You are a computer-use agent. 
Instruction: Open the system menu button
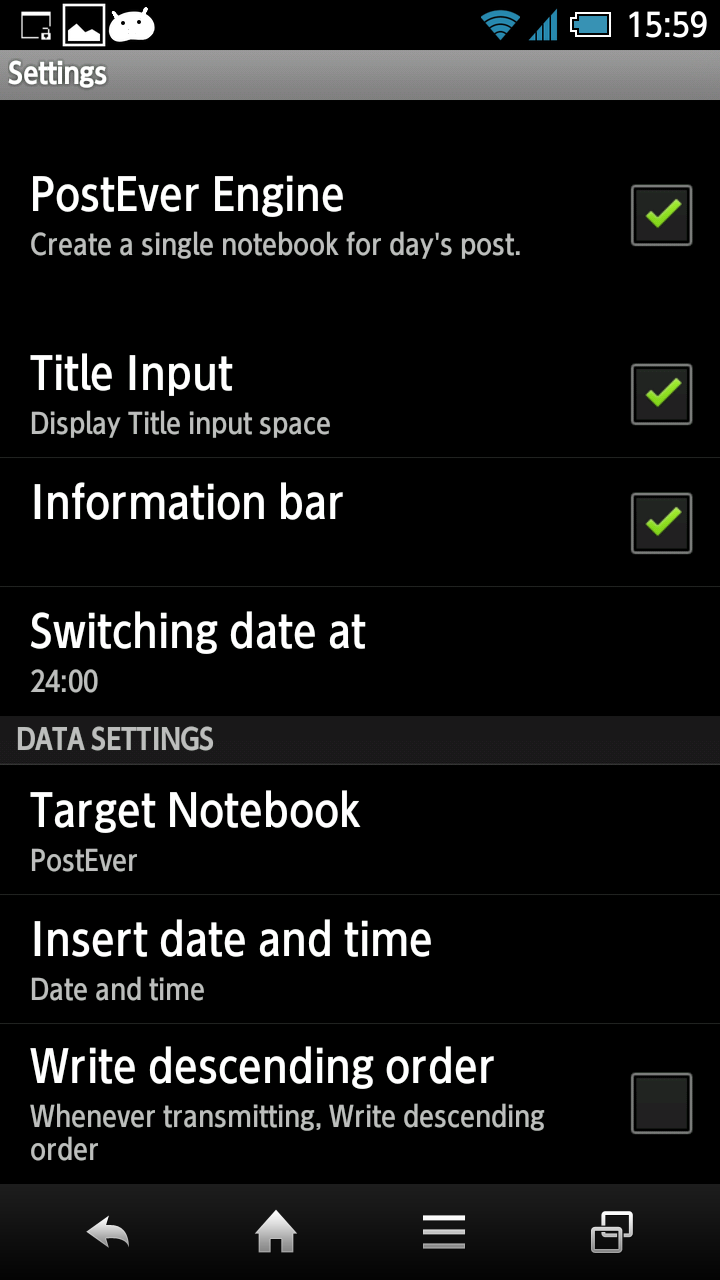click(444, 1232)
